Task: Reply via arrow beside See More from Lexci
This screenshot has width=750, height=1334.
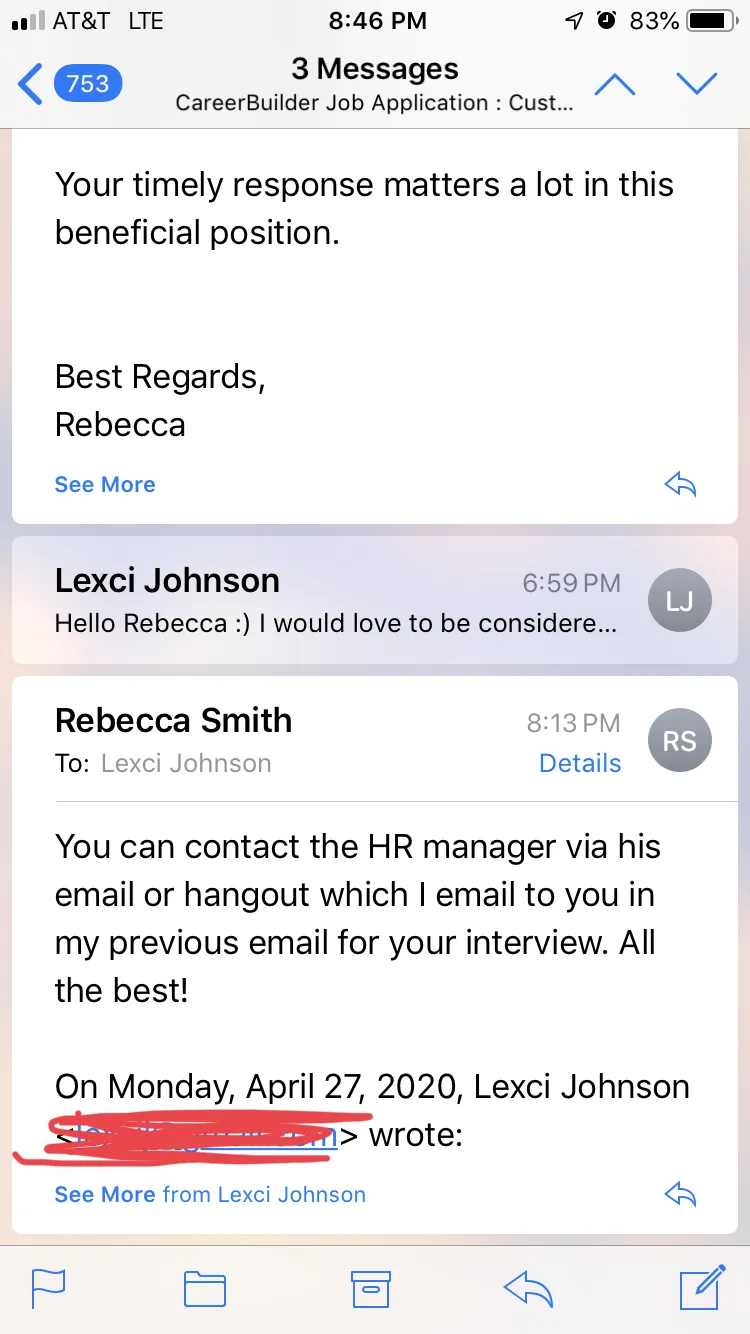Action: coord(680,1194)
